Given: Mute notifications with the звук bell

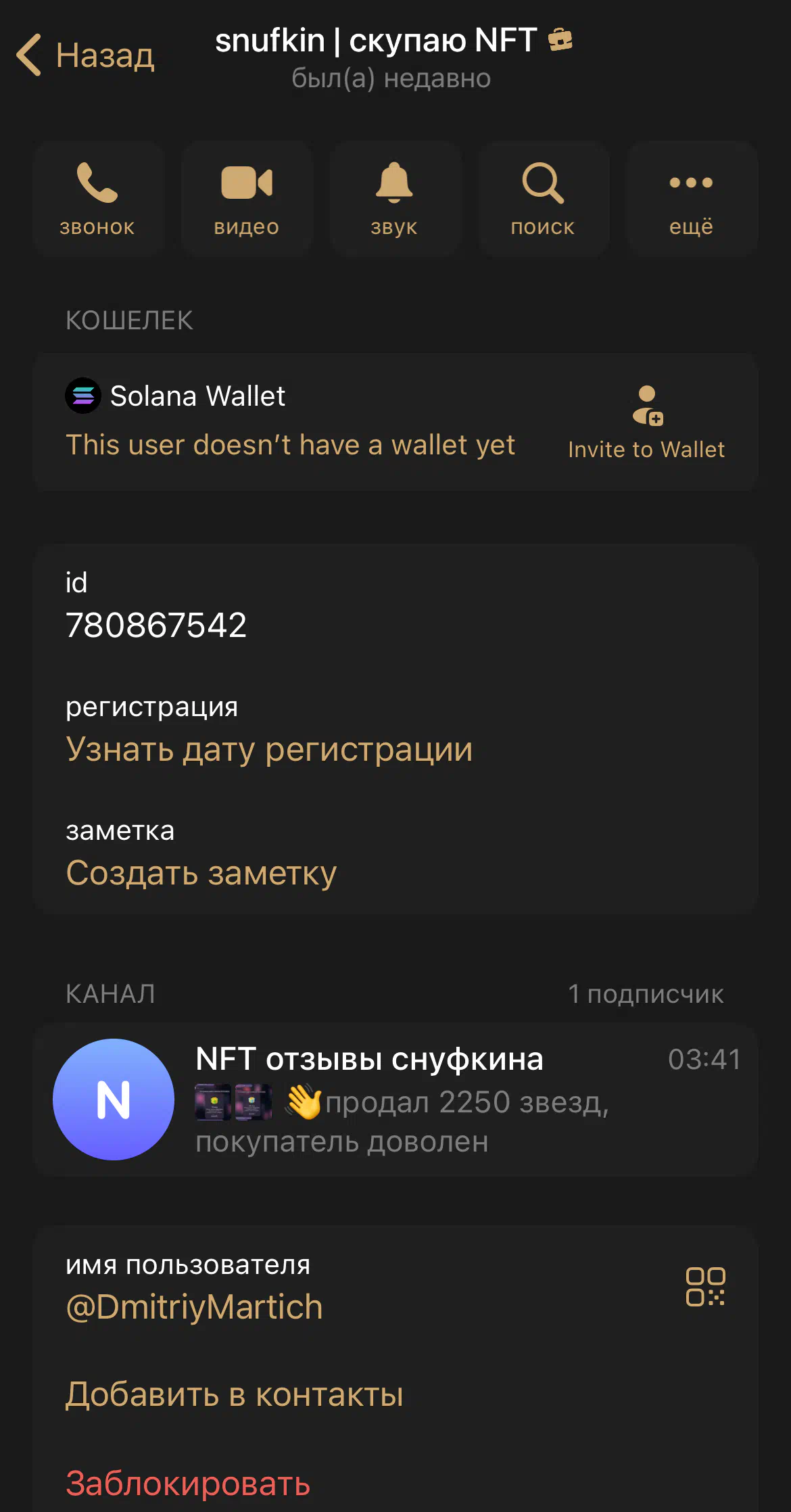Looking at the screenshot, I should tap(394, 198).
